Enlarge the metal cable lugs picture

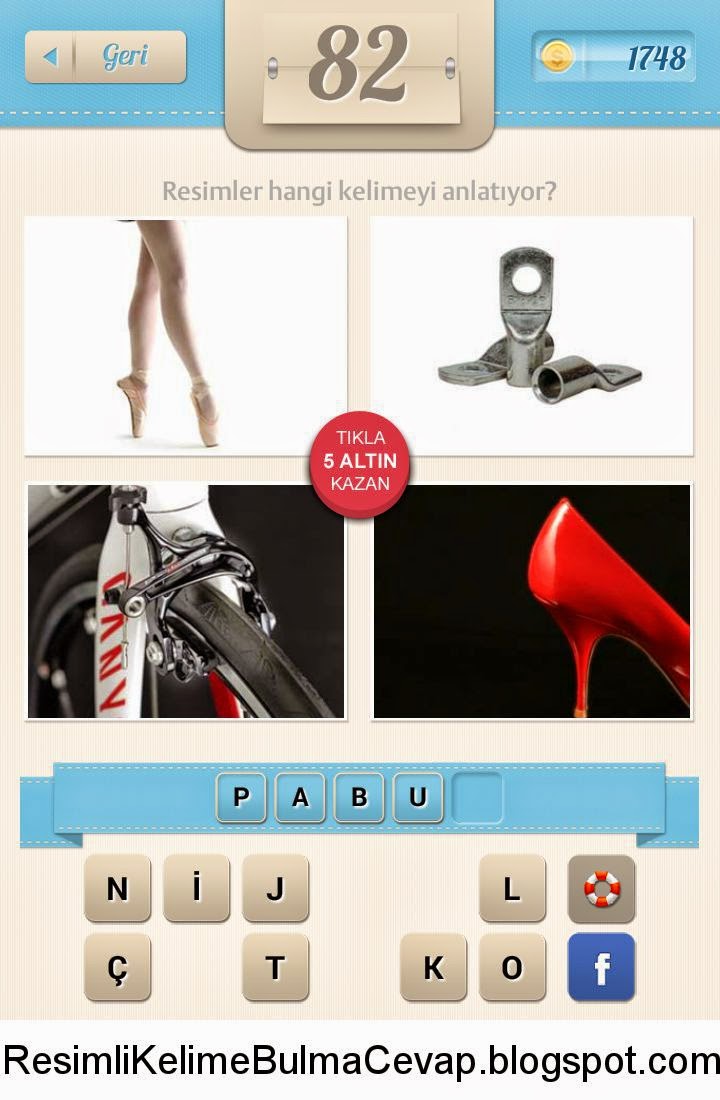[x=531, y=335]
